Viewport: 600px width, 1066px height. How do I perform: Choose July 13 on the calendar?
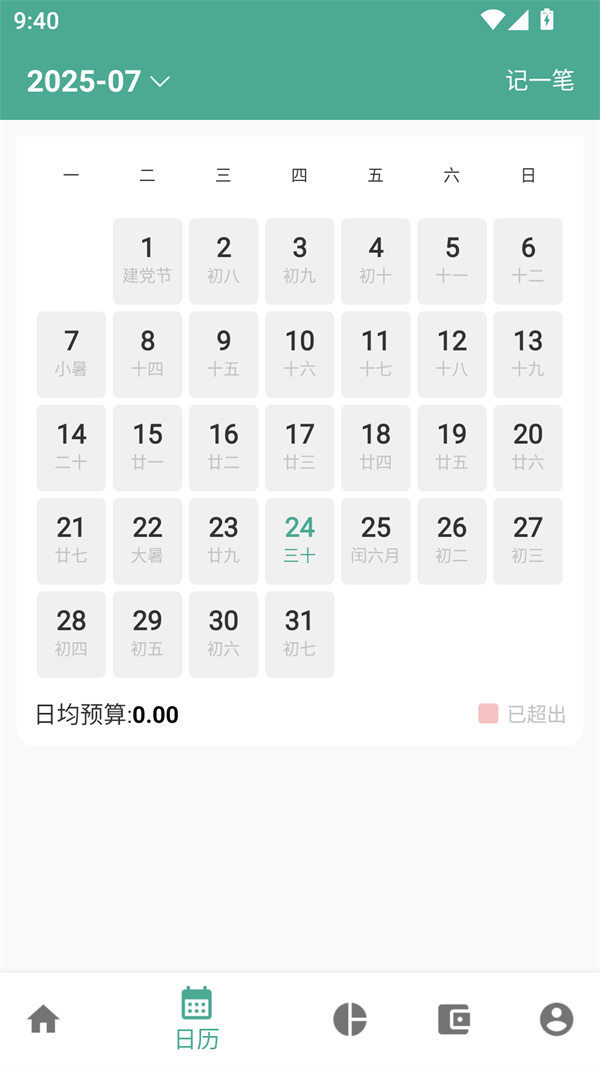pyautogui.click(x=527, y=354)
